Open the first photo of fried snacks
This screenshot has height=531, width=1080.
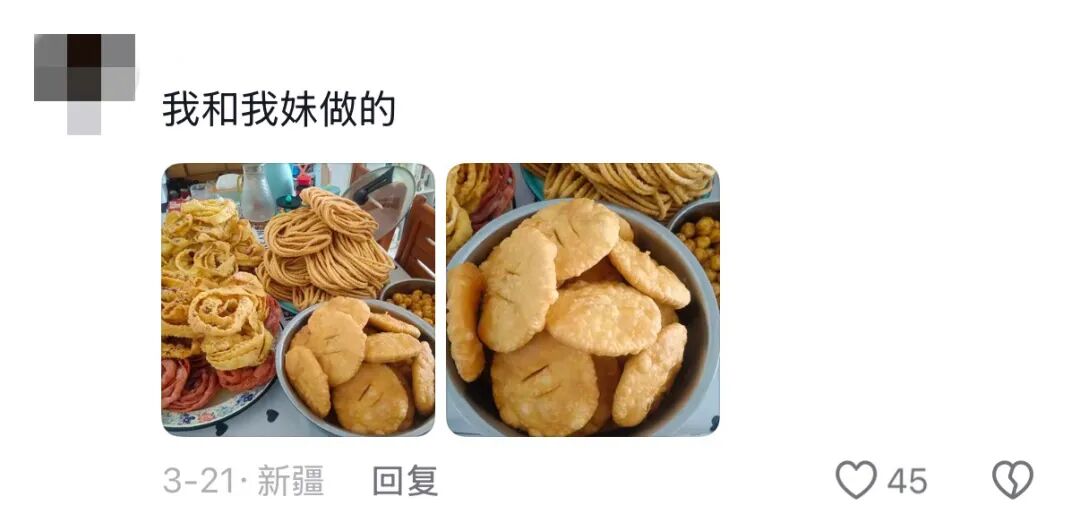pos(298,300)
